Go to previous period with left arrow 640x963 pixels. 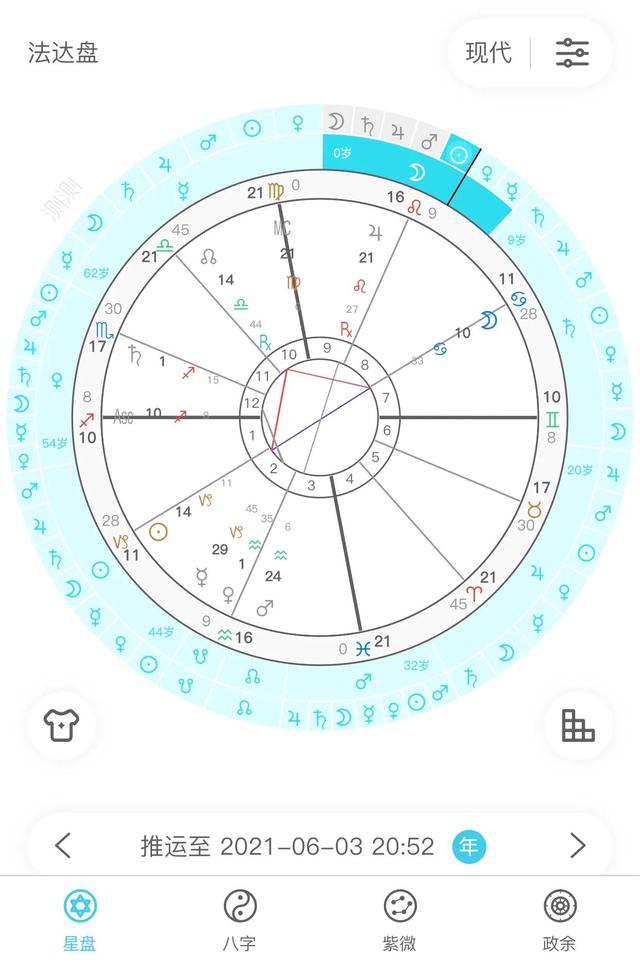63,846
